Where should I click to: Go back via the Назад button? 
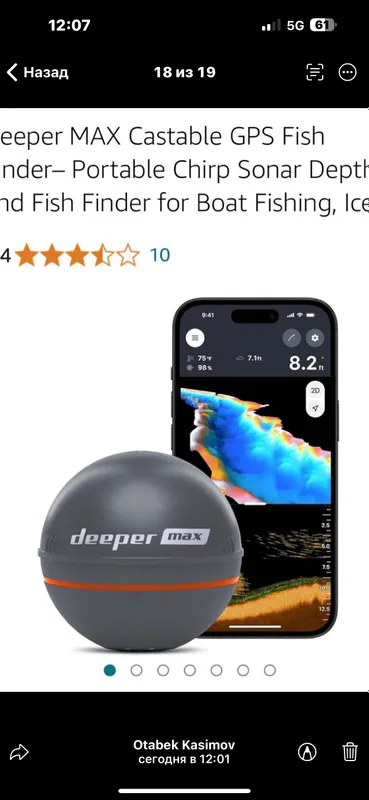[37, 72]
